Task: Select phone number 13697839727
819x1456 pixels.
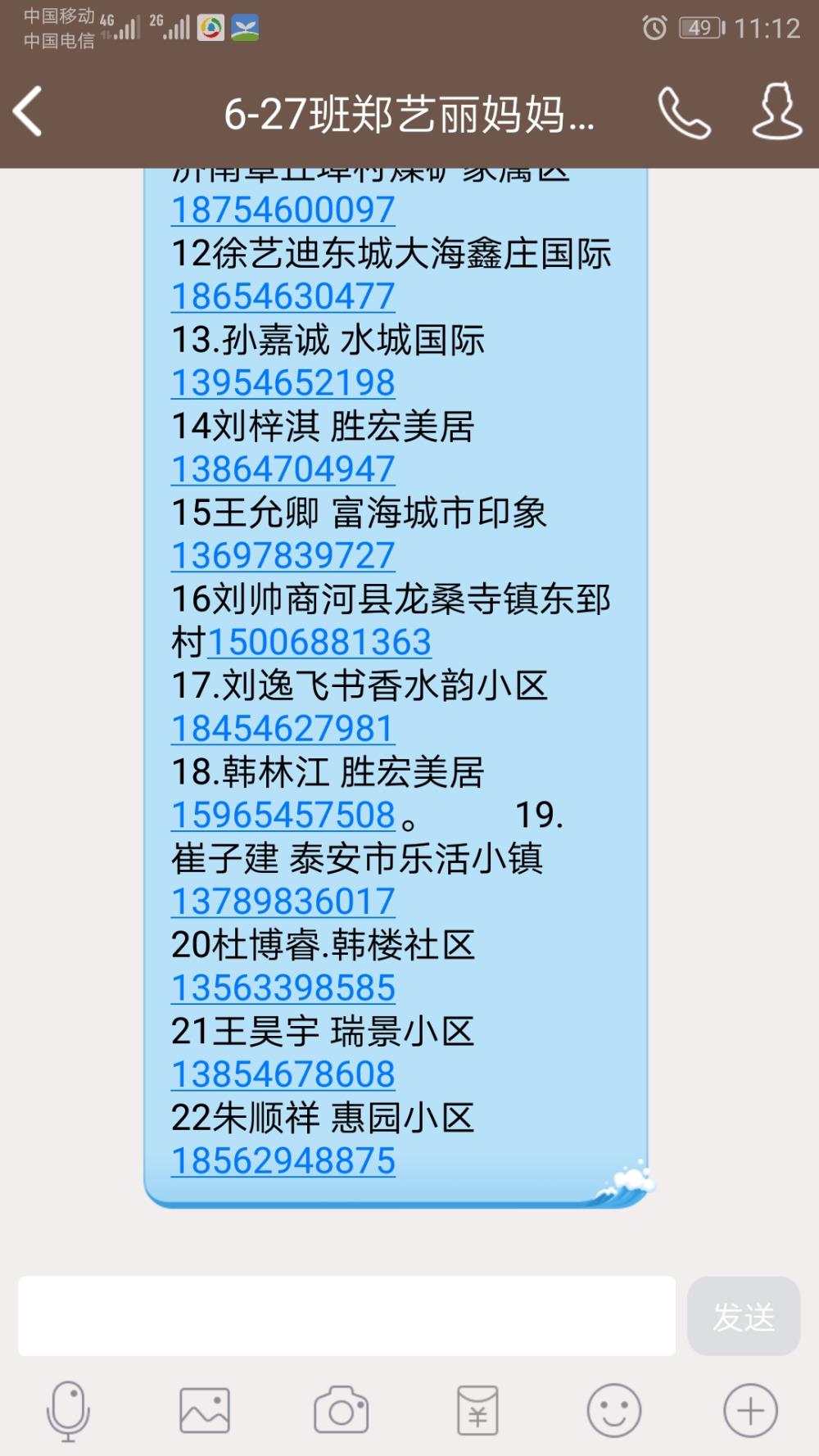Action: (x=283, y=555)
